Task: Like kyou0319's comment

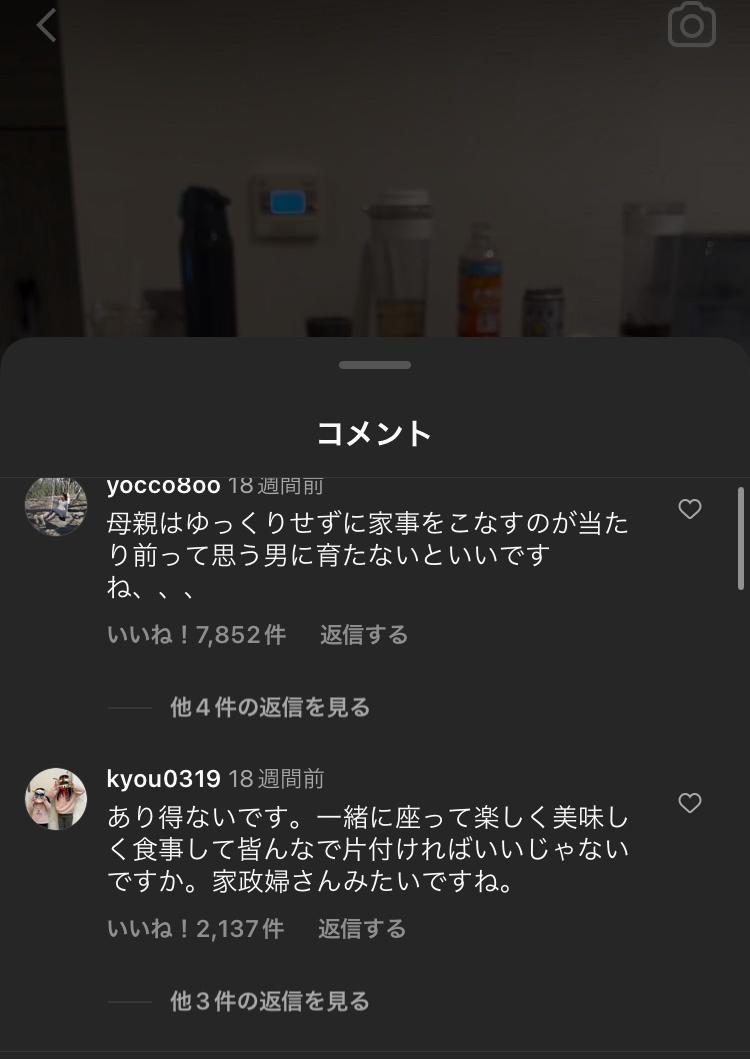Action: pos(690,803)
